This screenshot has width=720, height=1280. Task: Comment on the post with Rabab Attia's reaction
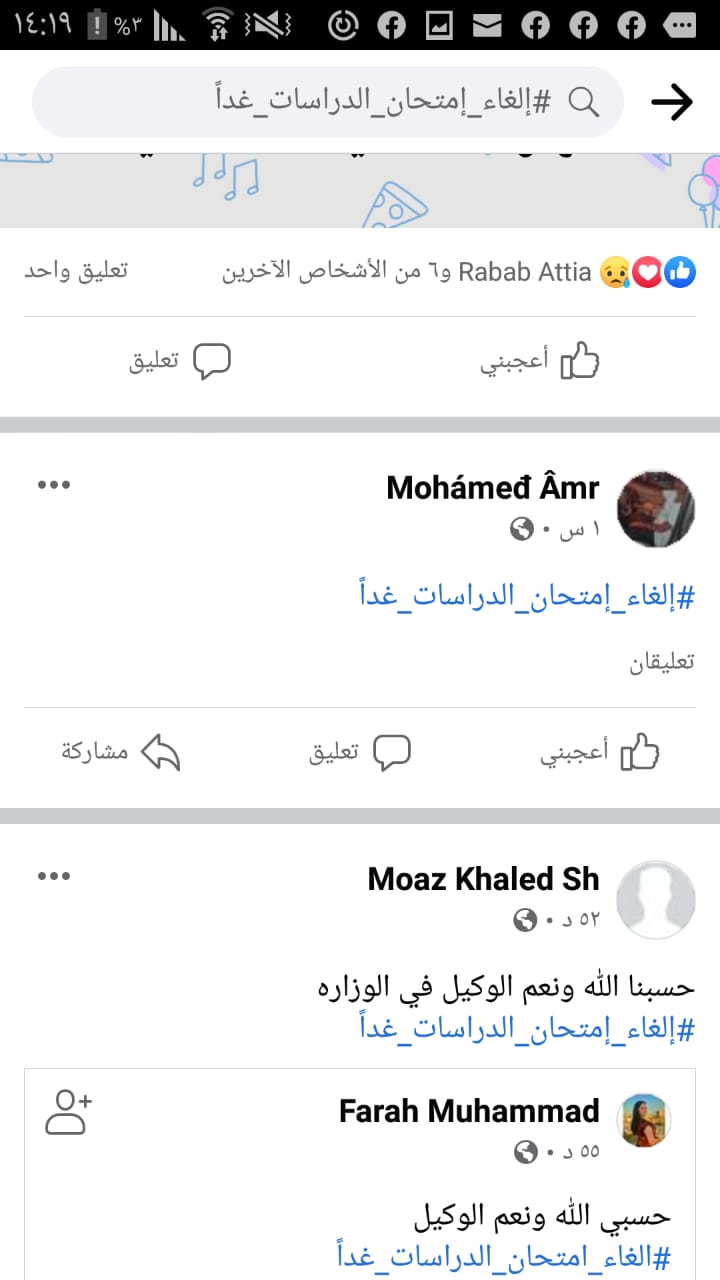(180, 361)
